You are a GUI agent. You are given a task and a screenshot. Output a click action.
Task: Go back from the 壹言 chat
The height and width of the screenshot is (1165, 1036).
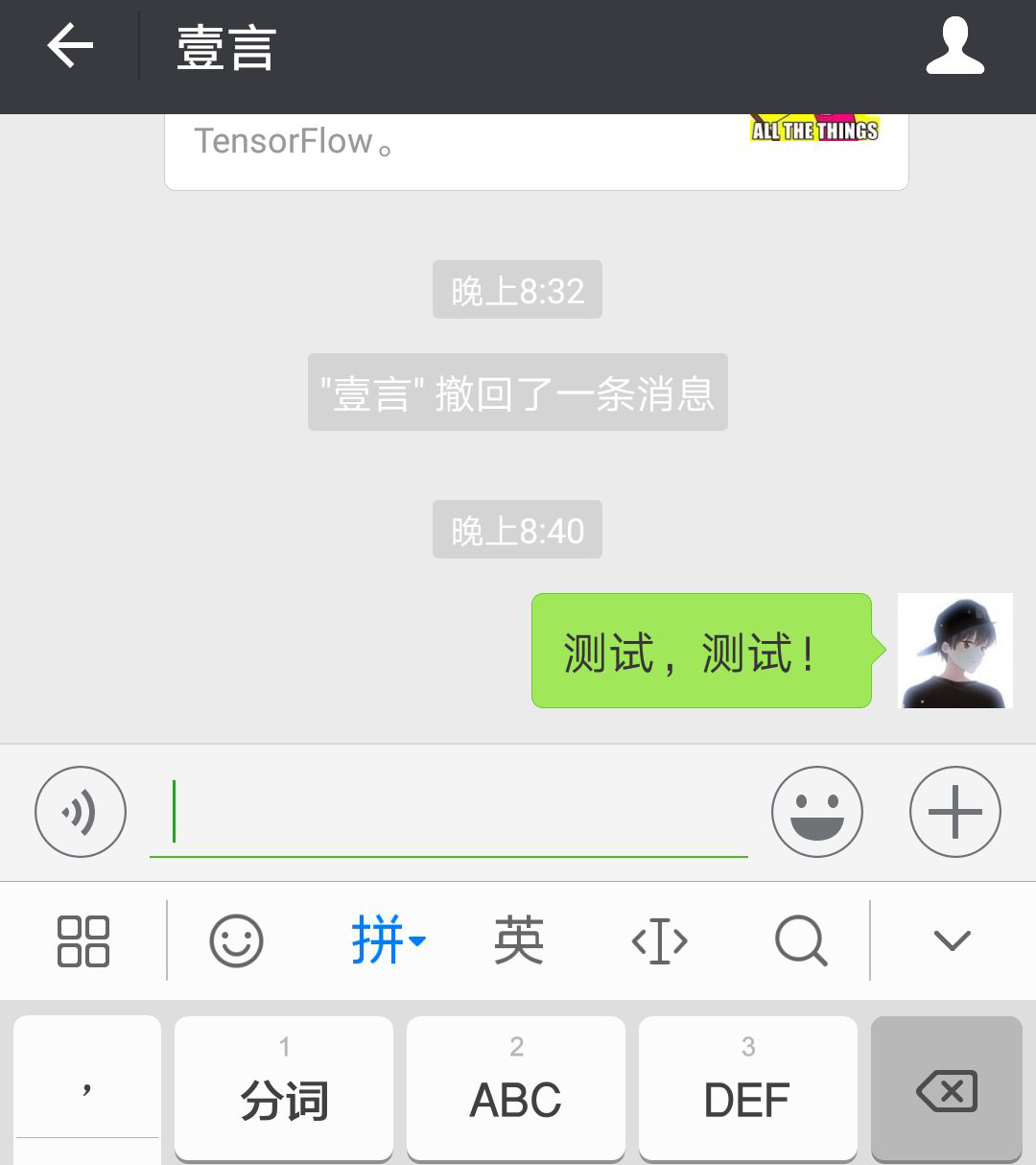point(70,46)
